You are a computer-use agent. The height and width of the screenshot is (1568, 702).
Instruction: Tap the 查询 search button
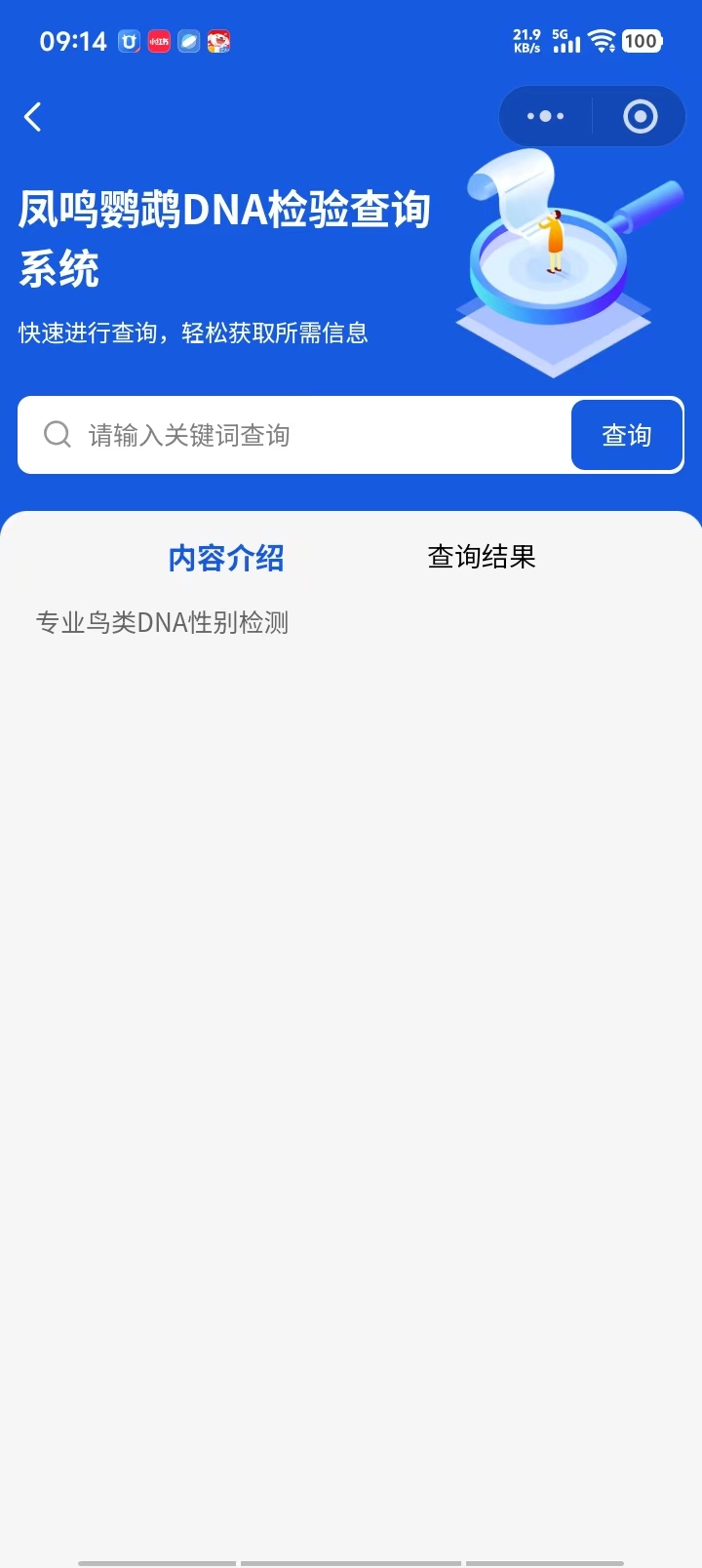[626, 435]
